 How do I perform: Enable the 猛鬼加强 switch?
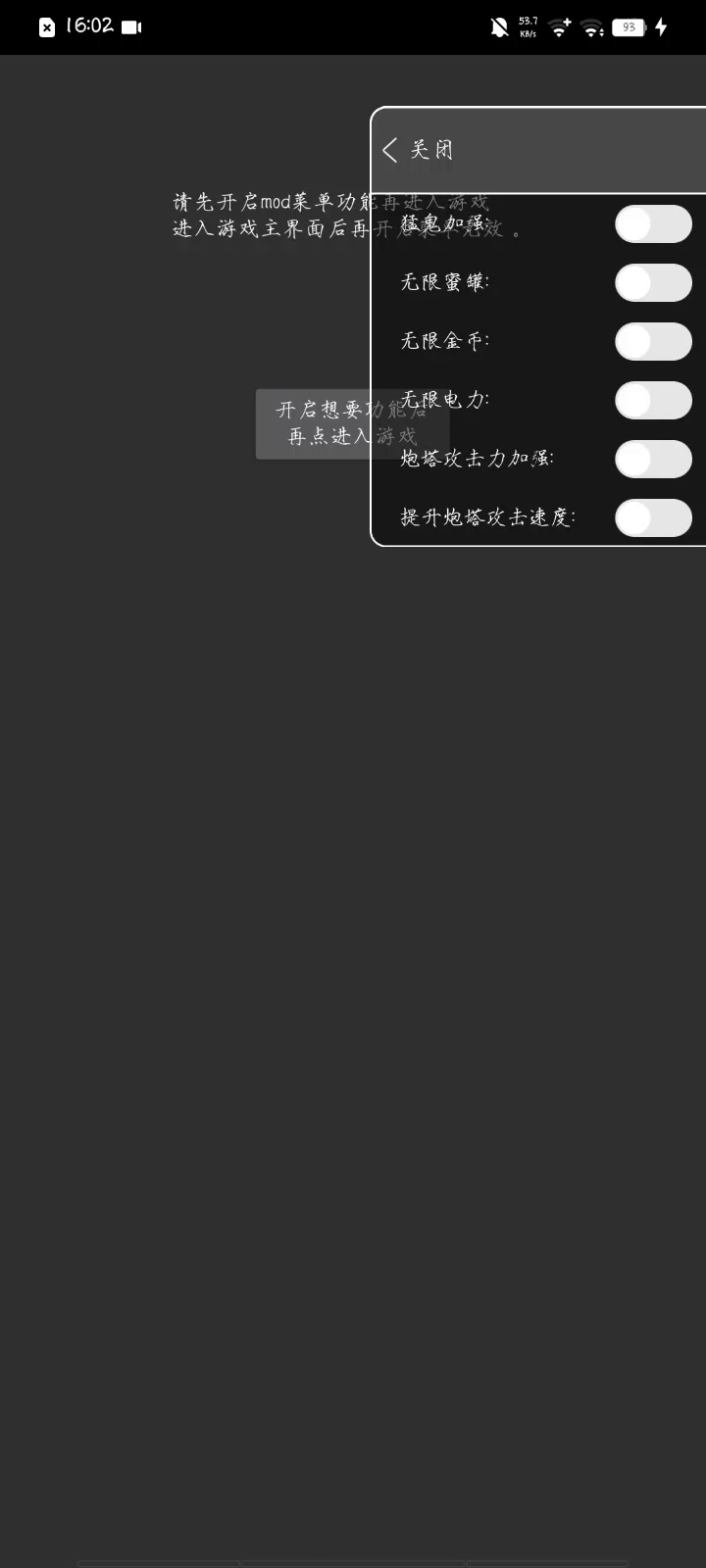(x=653, y=223)
